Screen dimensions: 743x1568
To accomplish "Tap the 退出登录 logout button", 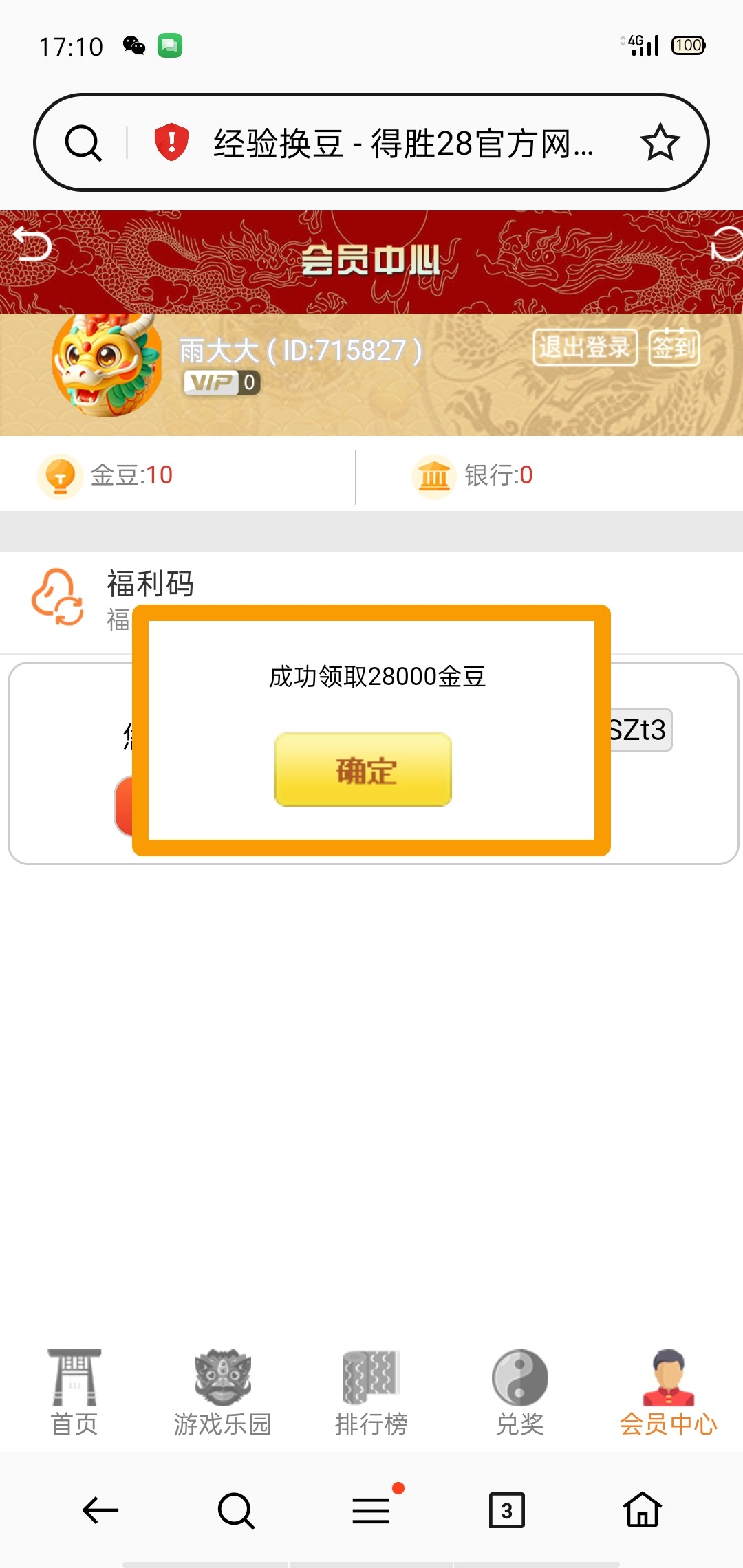I will 585,347.
